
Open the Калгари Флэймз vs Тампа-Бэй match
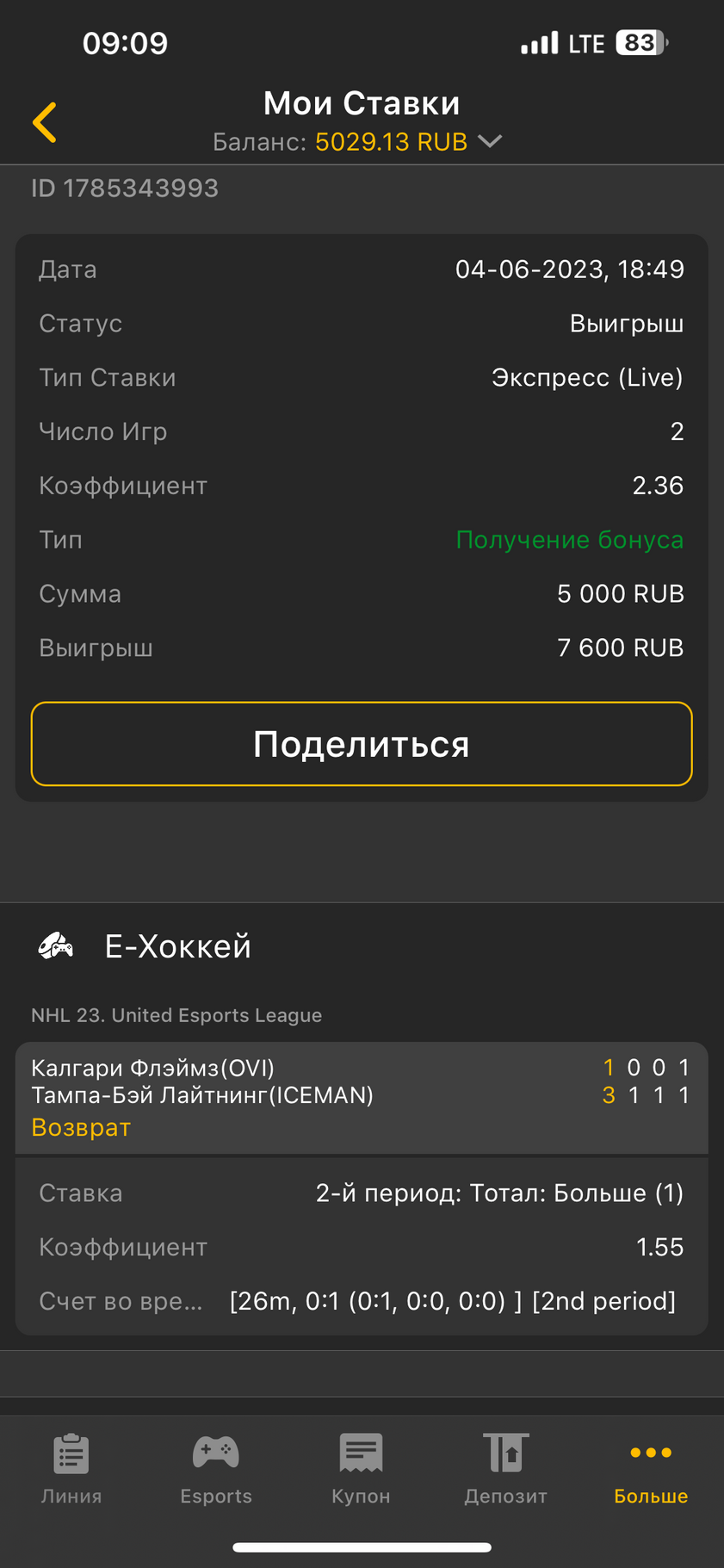(362, 1096)
